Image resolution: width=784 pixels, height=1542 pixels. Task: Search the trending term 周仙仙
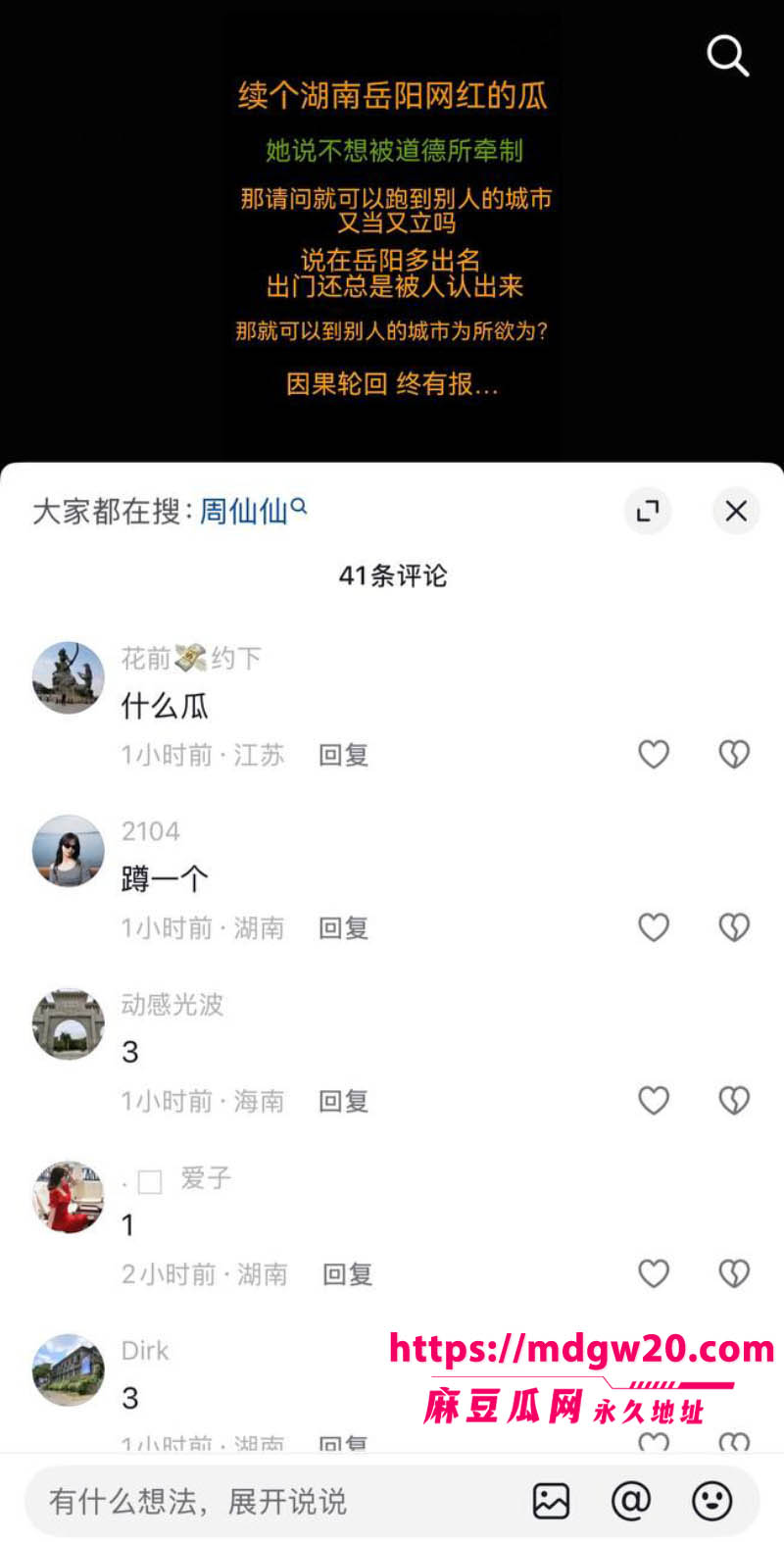tap(253, 511)
